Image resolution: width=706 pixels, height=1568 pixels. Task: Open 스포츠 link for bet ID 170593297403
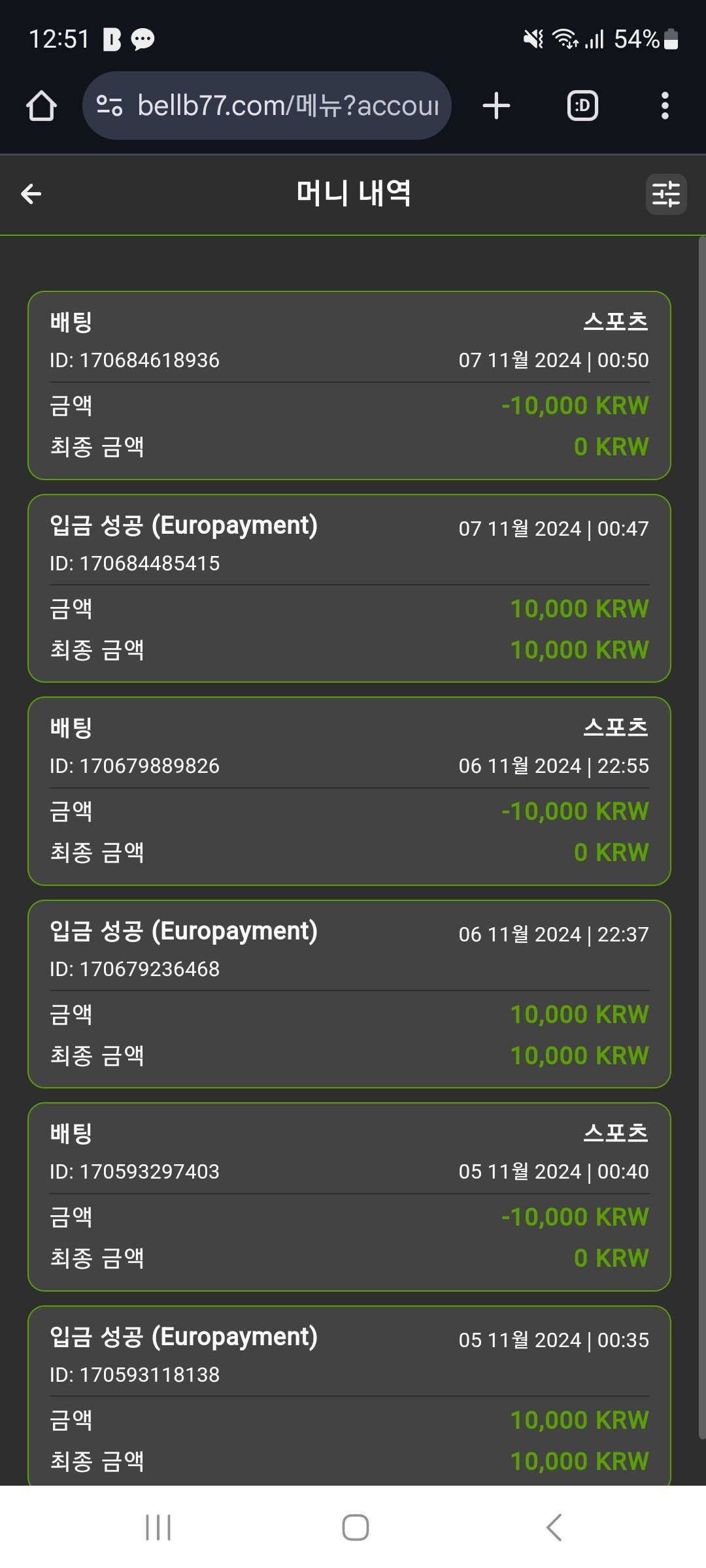pyautogui.click(x=615, y=1133)
